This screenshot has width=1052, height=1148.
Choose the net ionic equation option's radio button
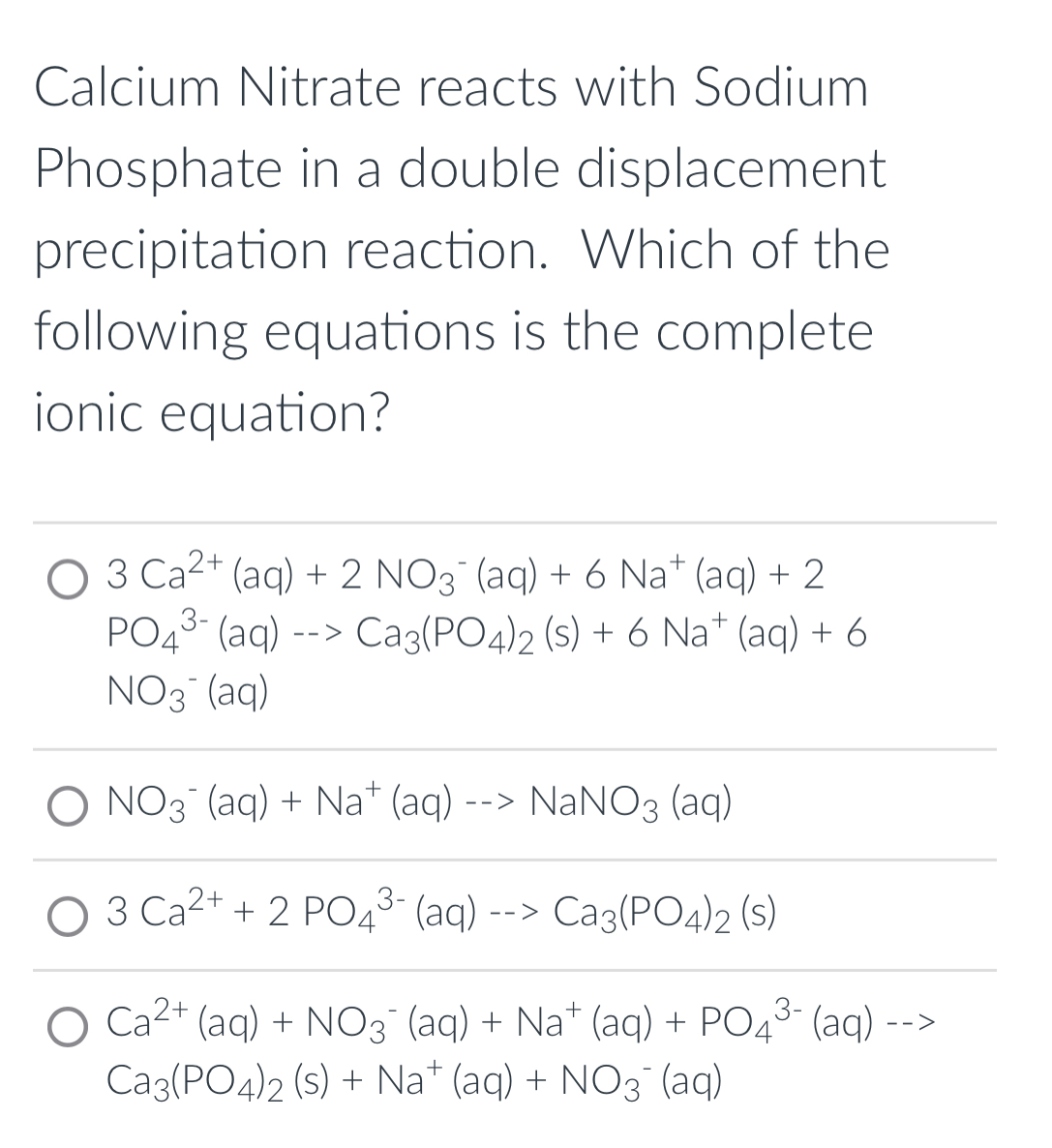click(x=68, y=917)
